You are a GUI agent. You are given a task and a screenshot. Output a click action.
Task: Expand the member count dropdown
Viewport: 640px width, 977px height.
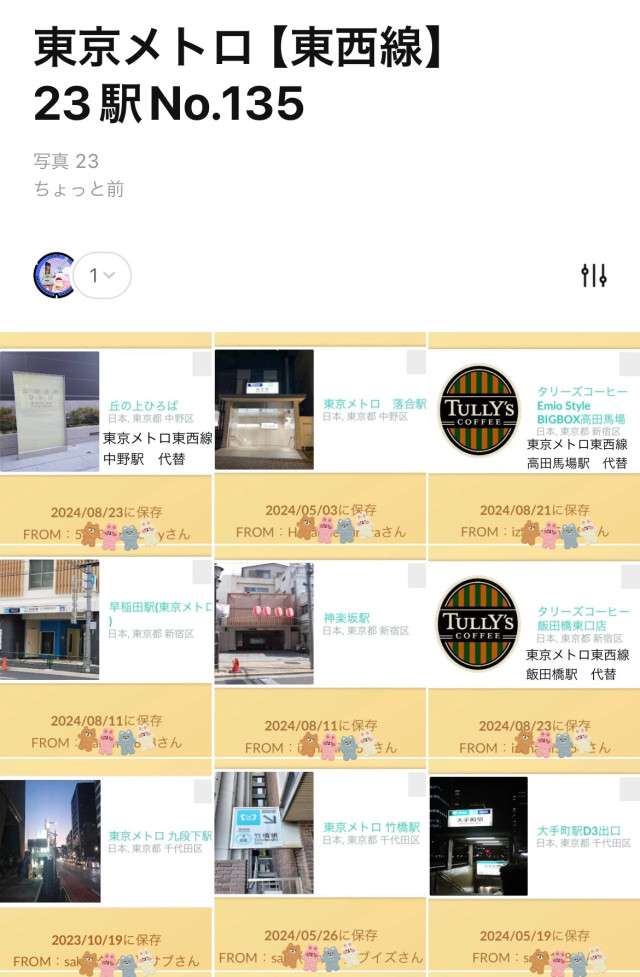click(x=101, y=275)
